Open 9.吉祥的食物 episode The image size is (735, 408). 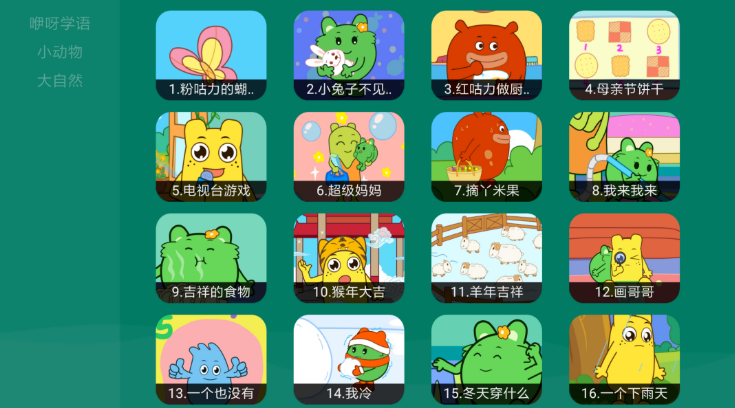coord(211,258)
